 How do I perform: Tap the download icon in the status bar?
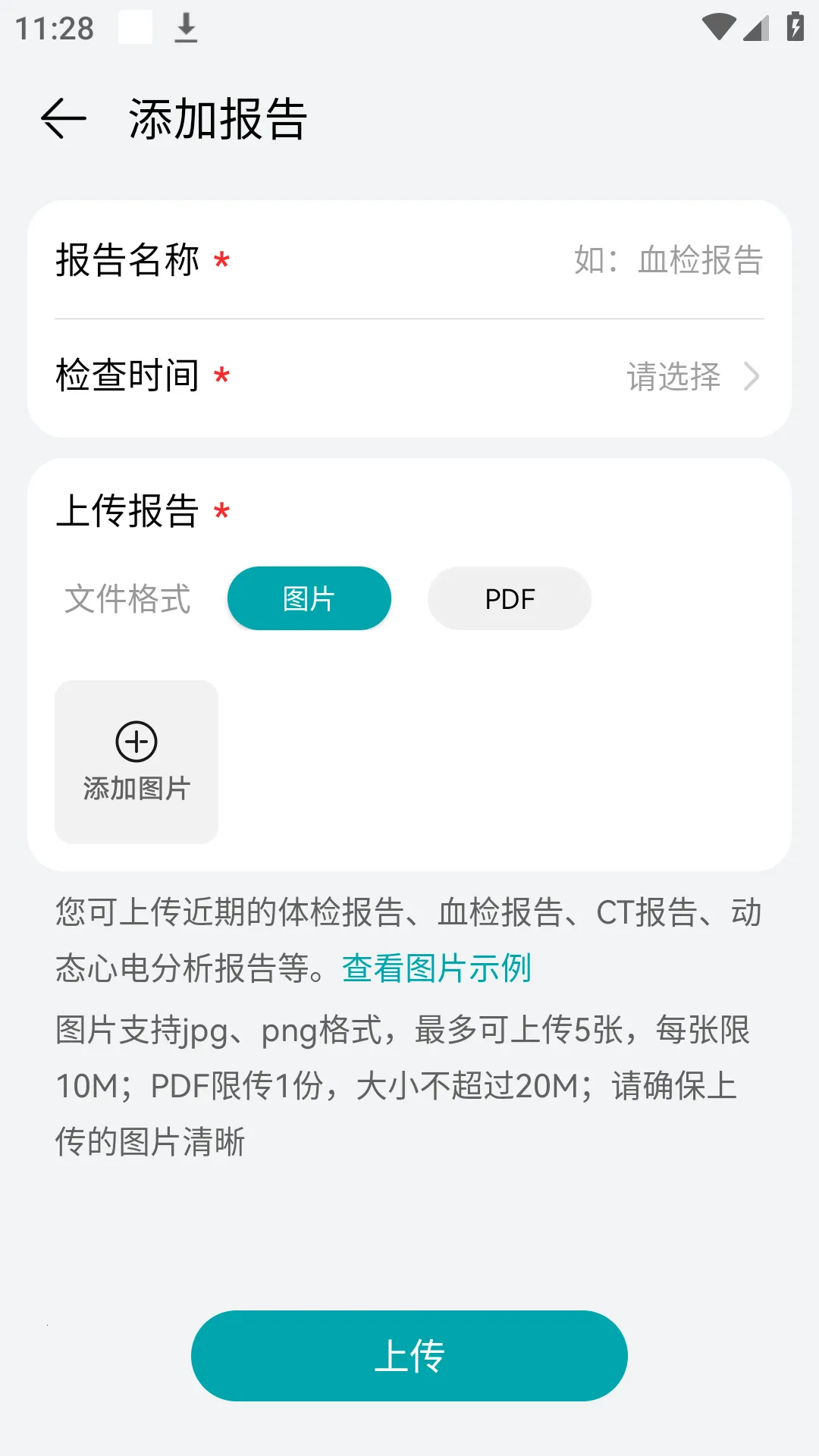click(186, 29)
